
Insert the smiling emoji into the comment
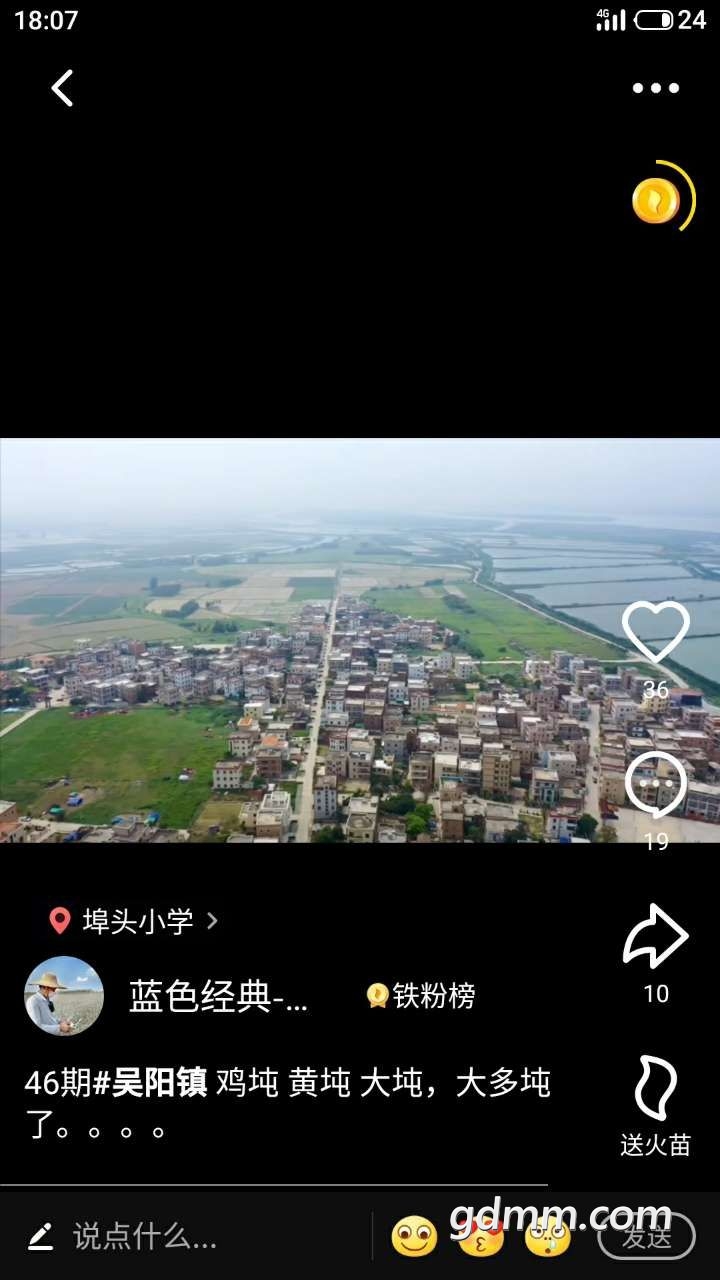[414, 1237]
